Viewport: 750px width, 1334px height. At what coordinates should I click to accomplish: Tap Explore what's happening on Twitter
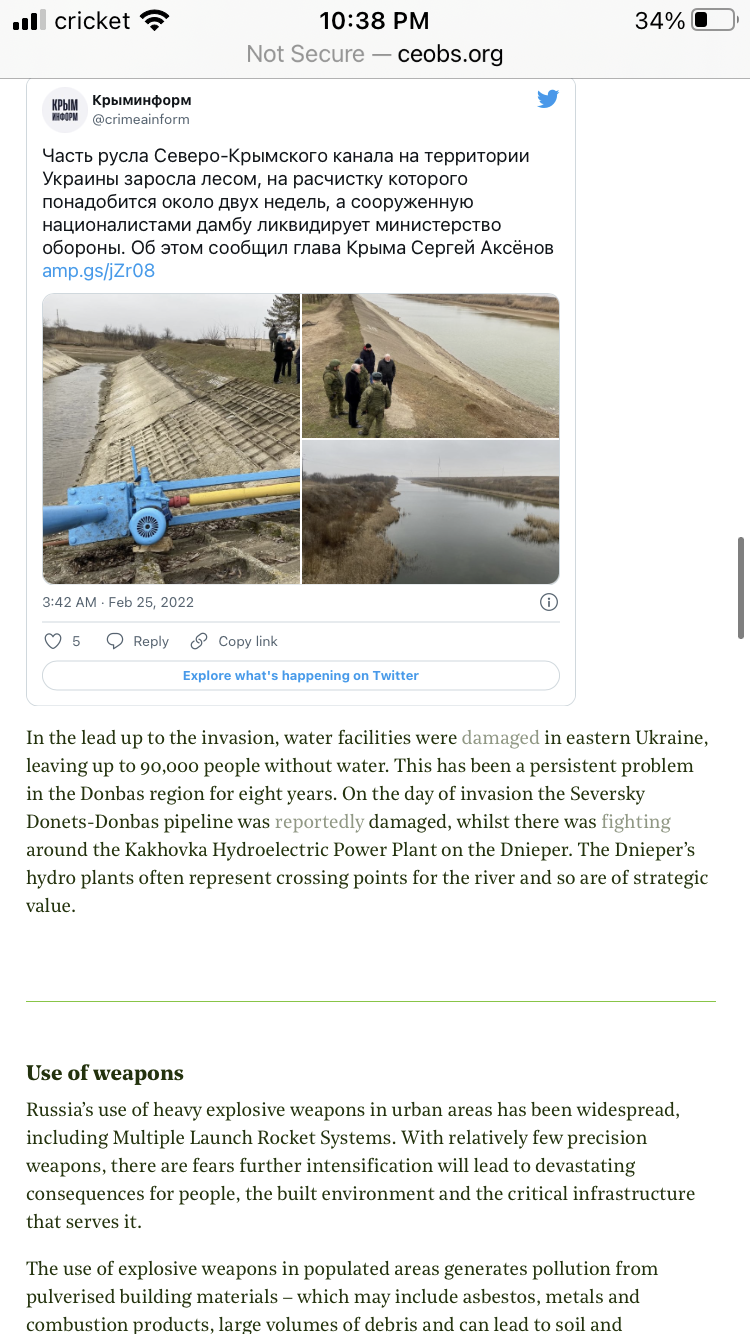coord(301,676)
